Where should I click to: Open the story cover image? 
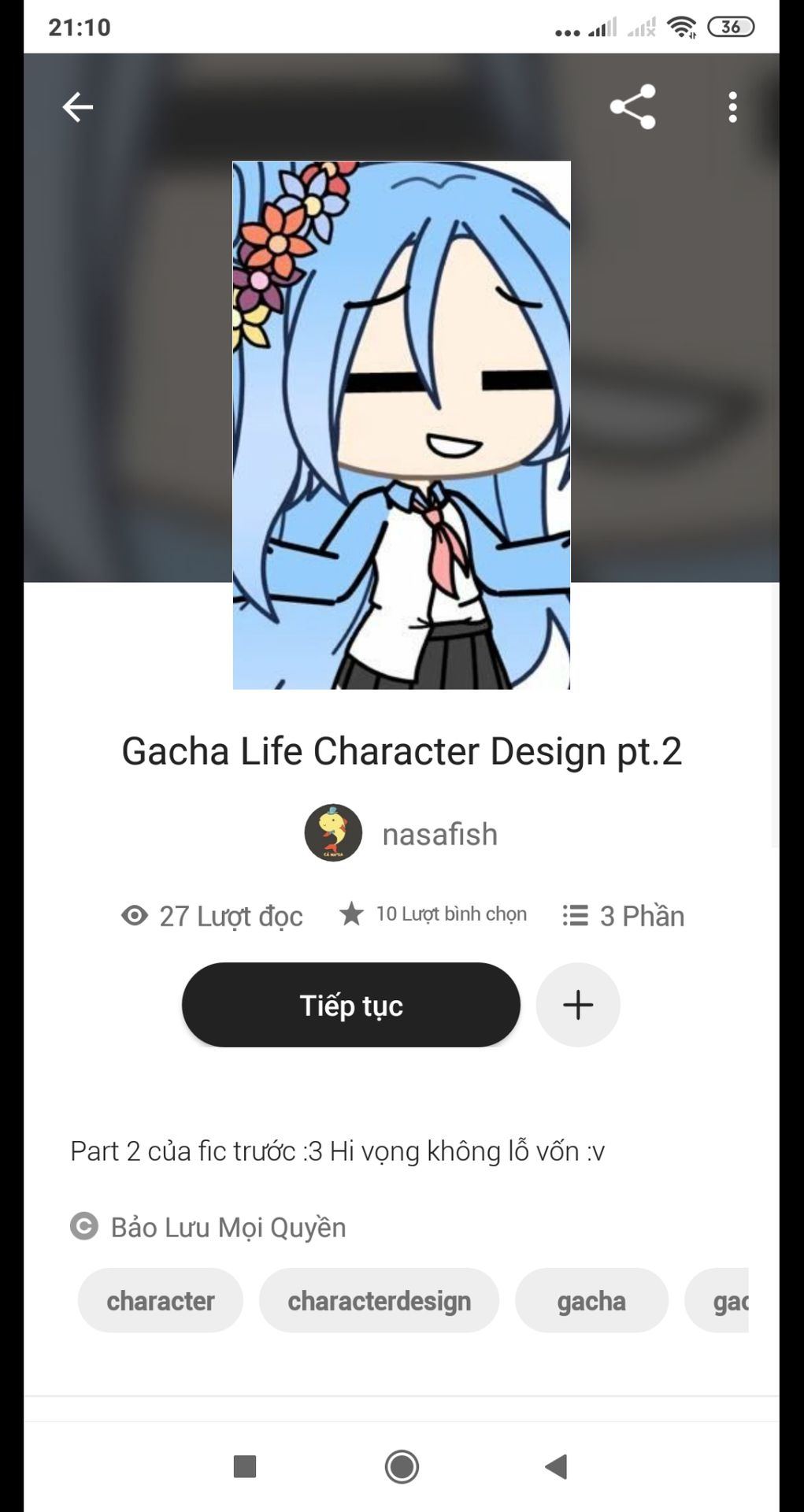tap(402, 425)
